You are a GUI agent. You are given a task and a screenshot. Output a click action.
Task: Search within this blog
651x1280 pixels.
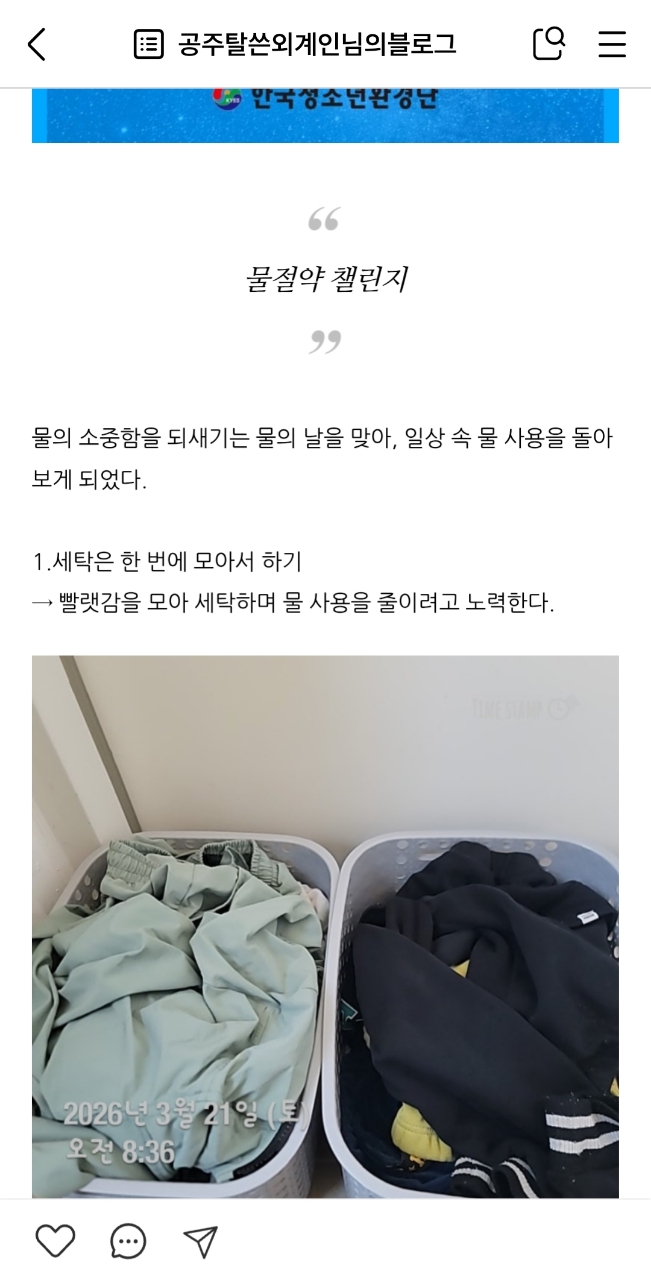coord(548,44)
